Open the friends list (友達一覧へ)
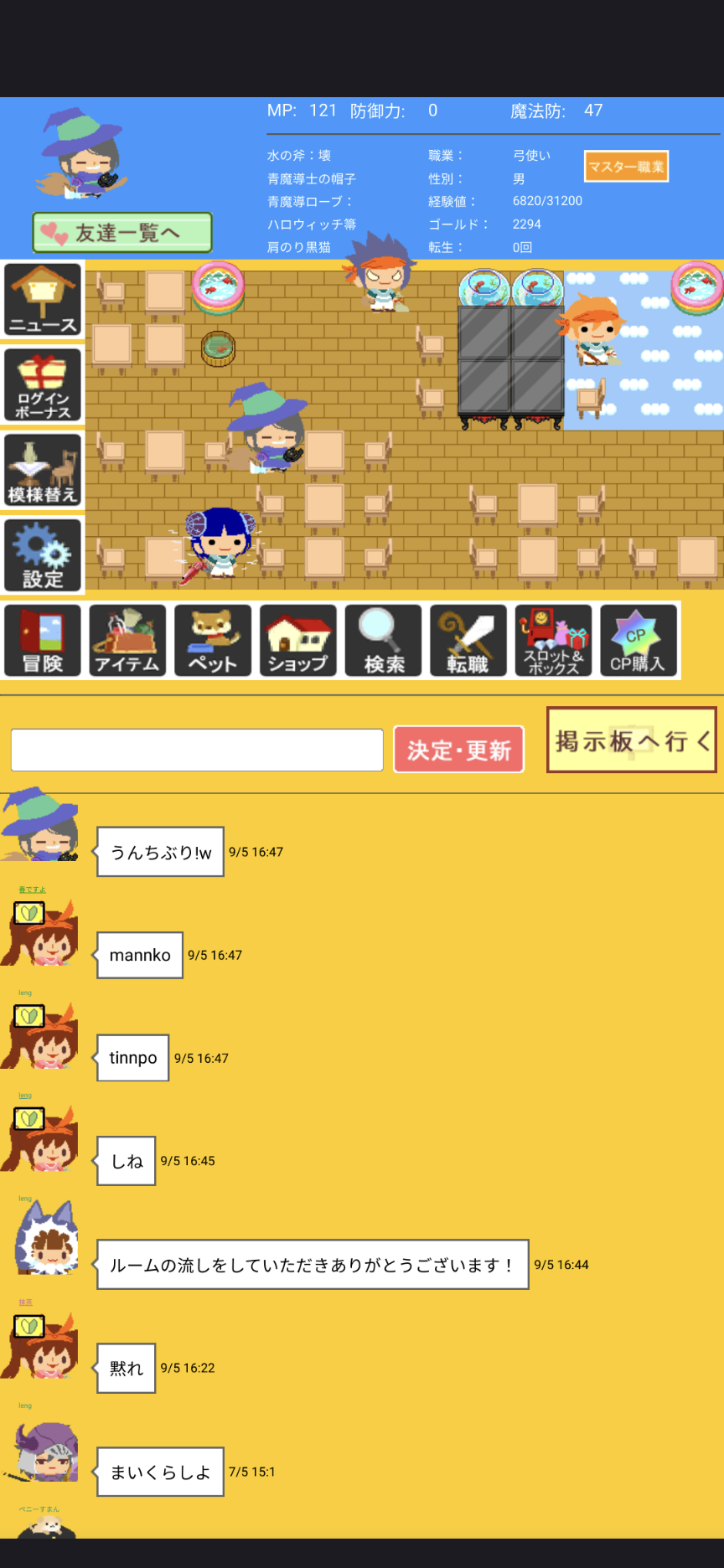724x1568 pixels. (x=122, y=233)
